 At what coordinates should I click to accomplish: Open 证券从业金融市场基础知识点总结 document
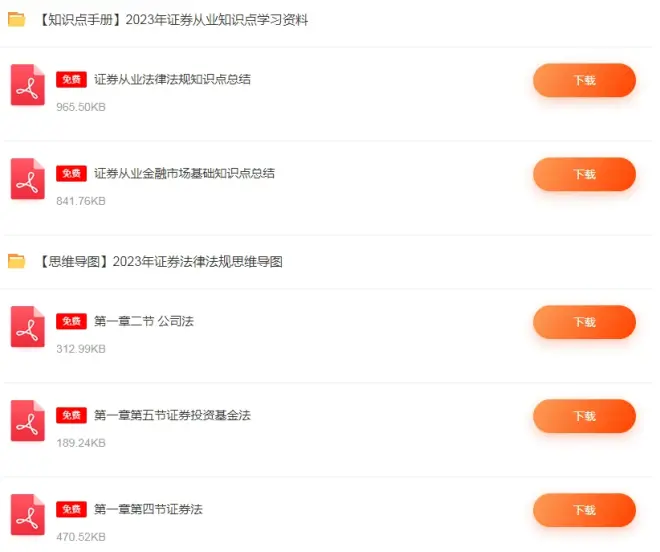tap(184, 173)
